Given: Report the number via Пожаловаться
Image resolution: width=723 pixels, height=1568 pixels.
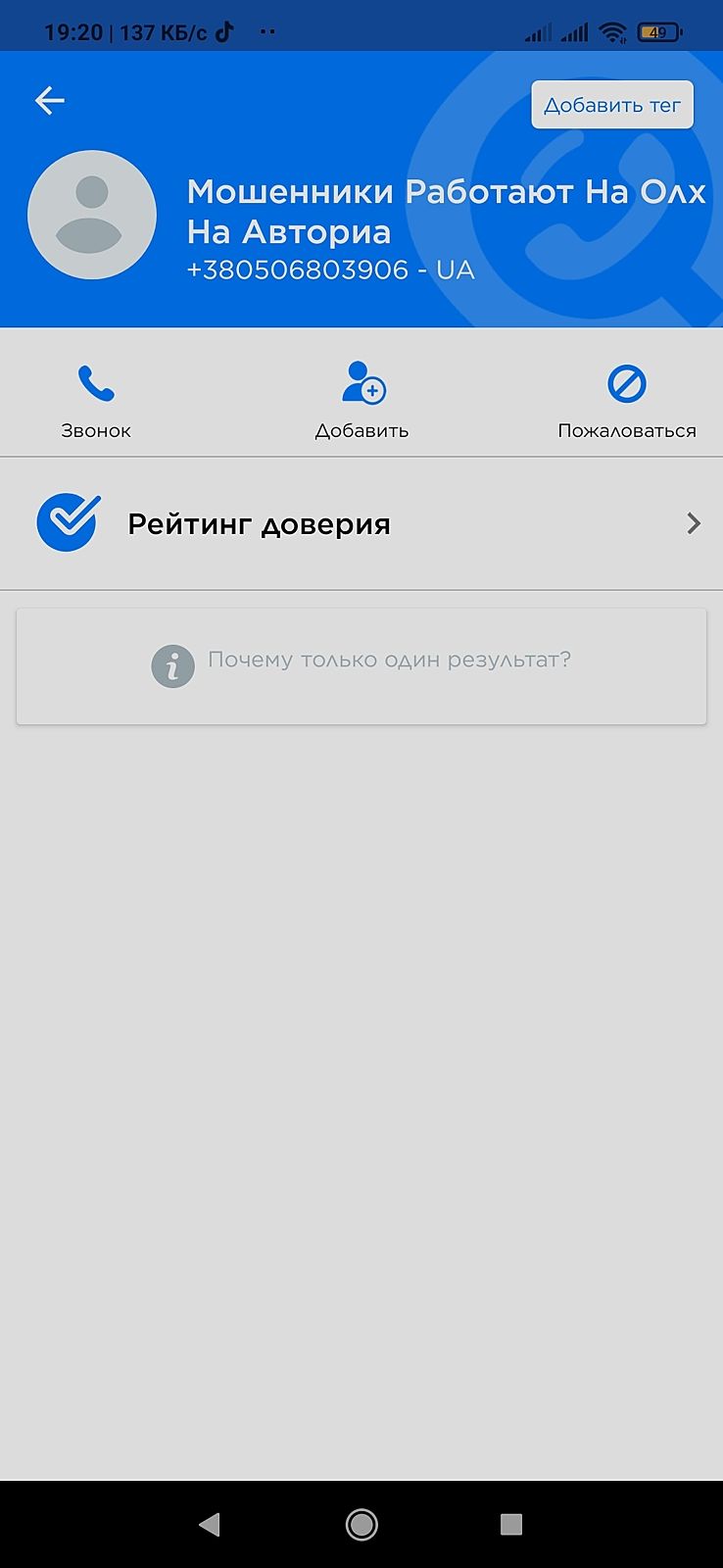Looking at the screenshot, I should point(626,400).
